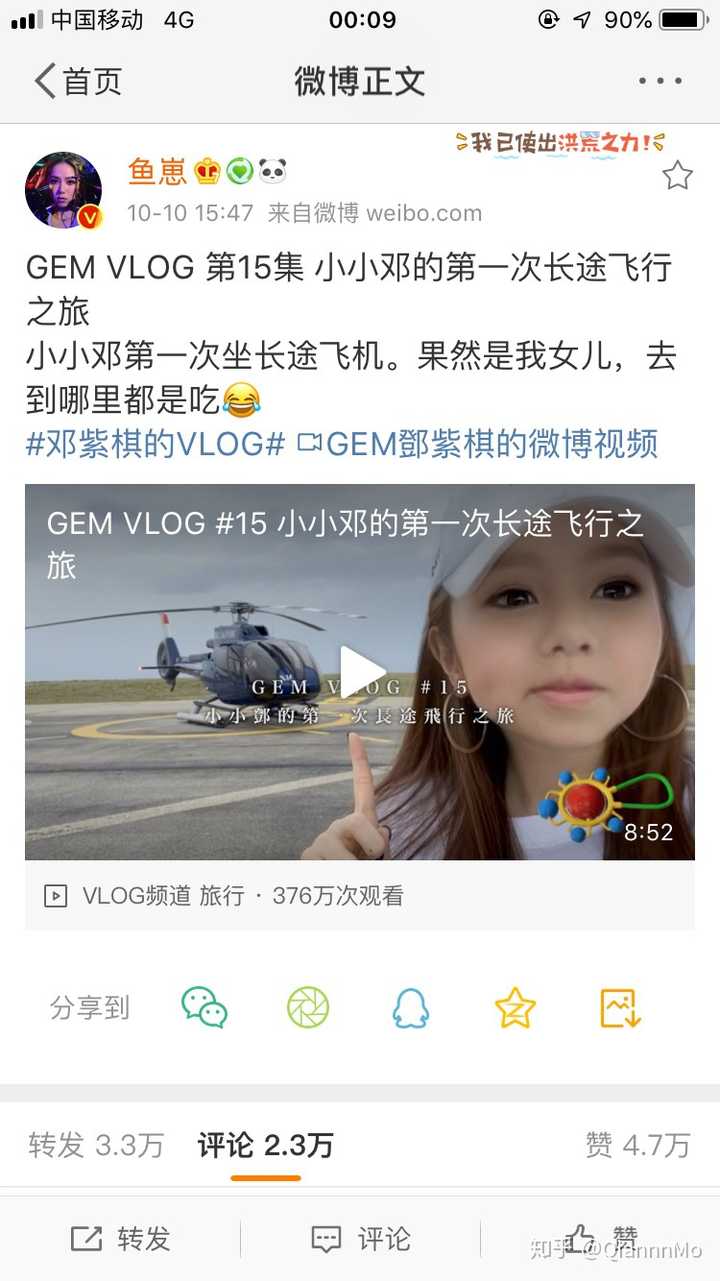The image size is (720, 1281).
Task: Open 鱼崽's profile avatar
Action: [64, 191]
